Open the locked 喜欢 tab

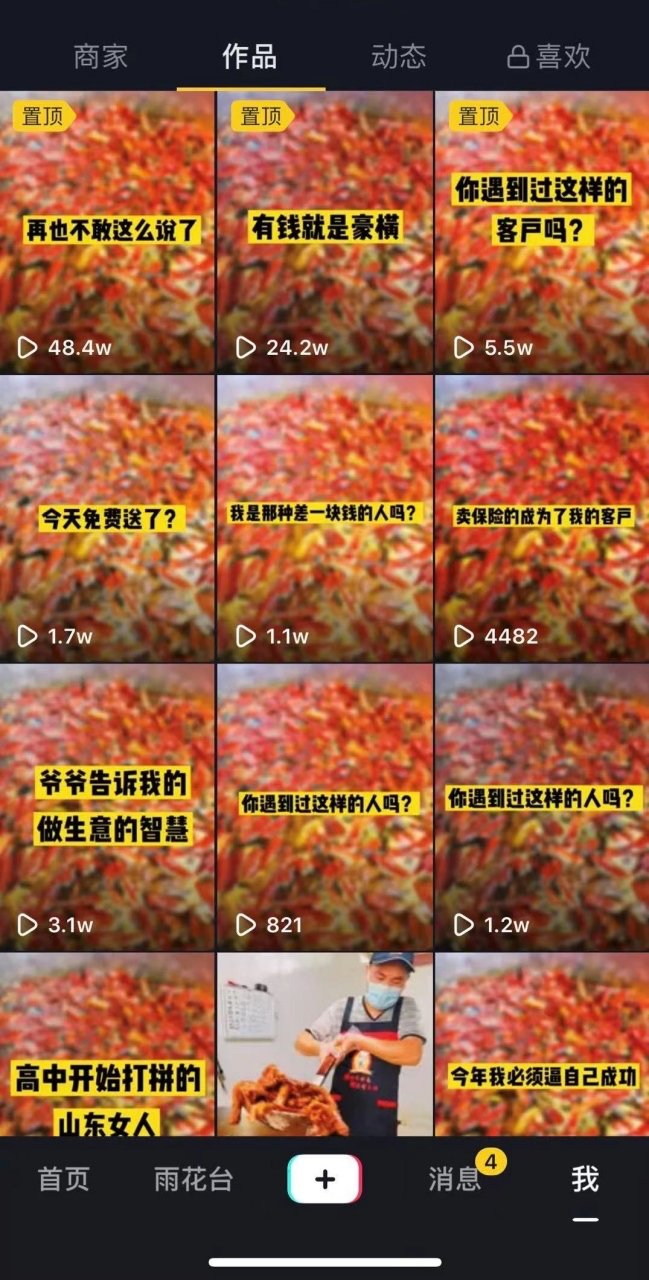(549, 57)
